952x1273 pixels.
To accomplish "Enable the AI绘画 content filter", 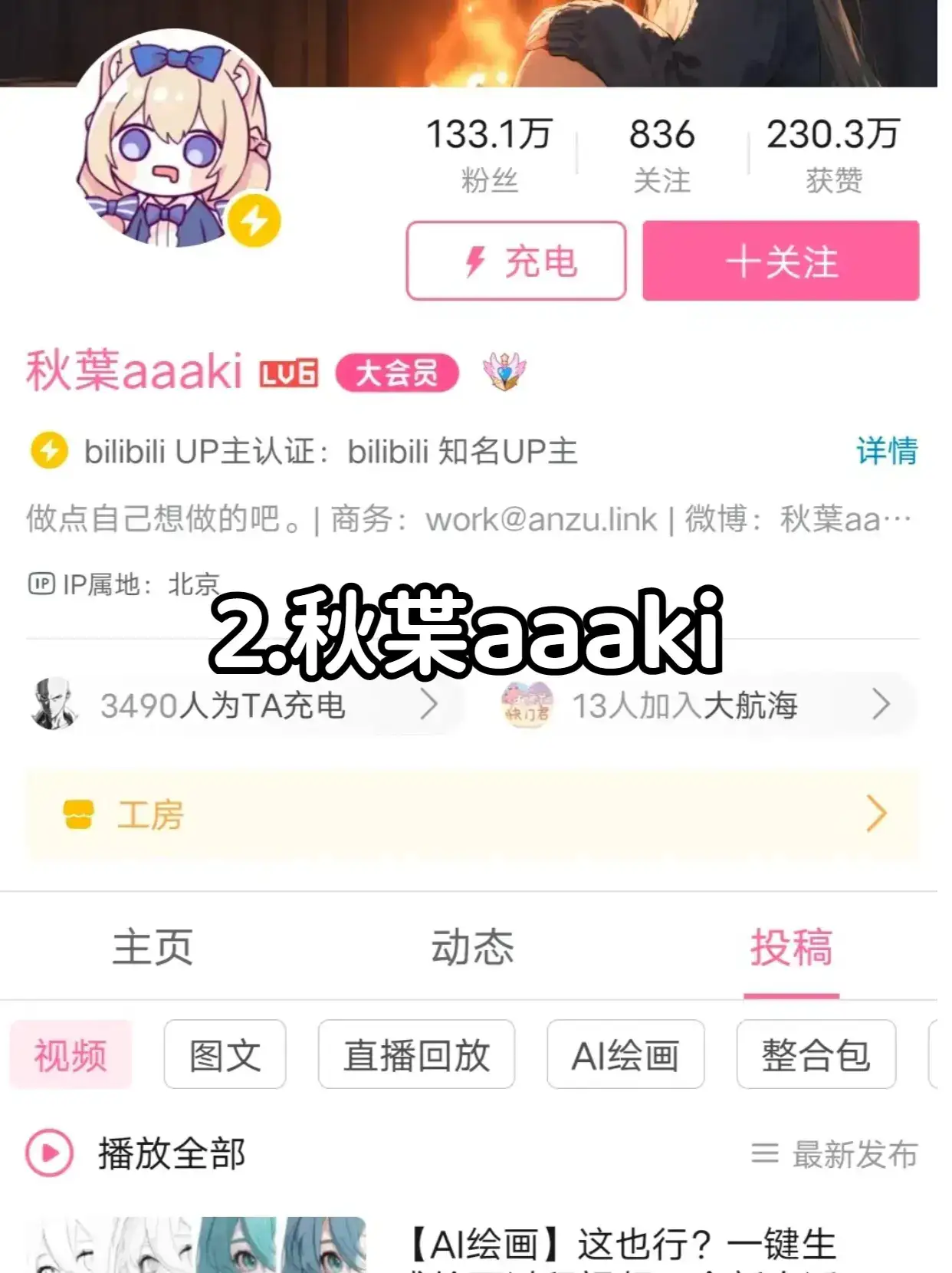I will pos(624,1055).
